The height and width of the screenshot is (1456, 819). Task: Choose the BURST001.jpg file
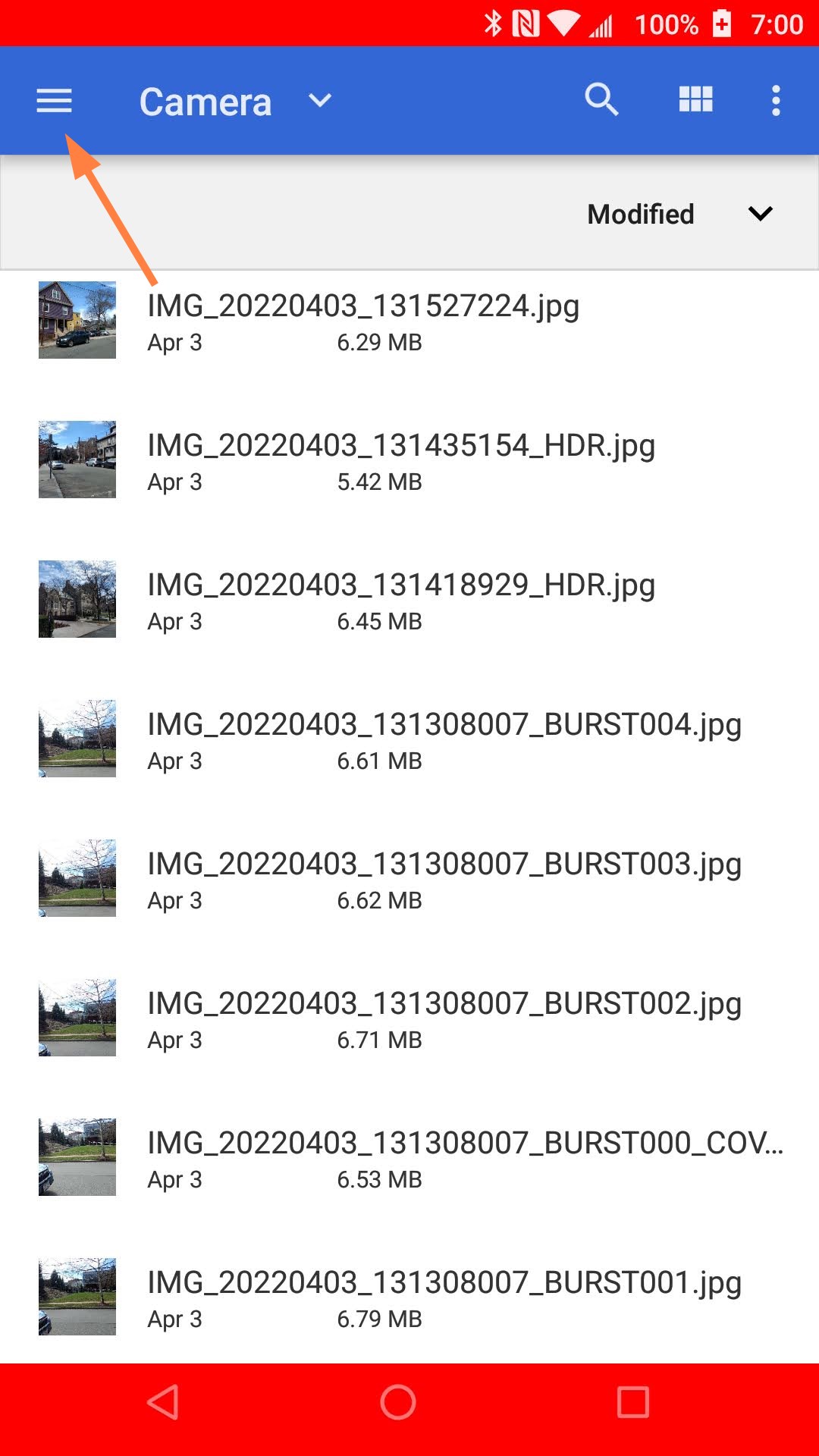coord(444,1297)
